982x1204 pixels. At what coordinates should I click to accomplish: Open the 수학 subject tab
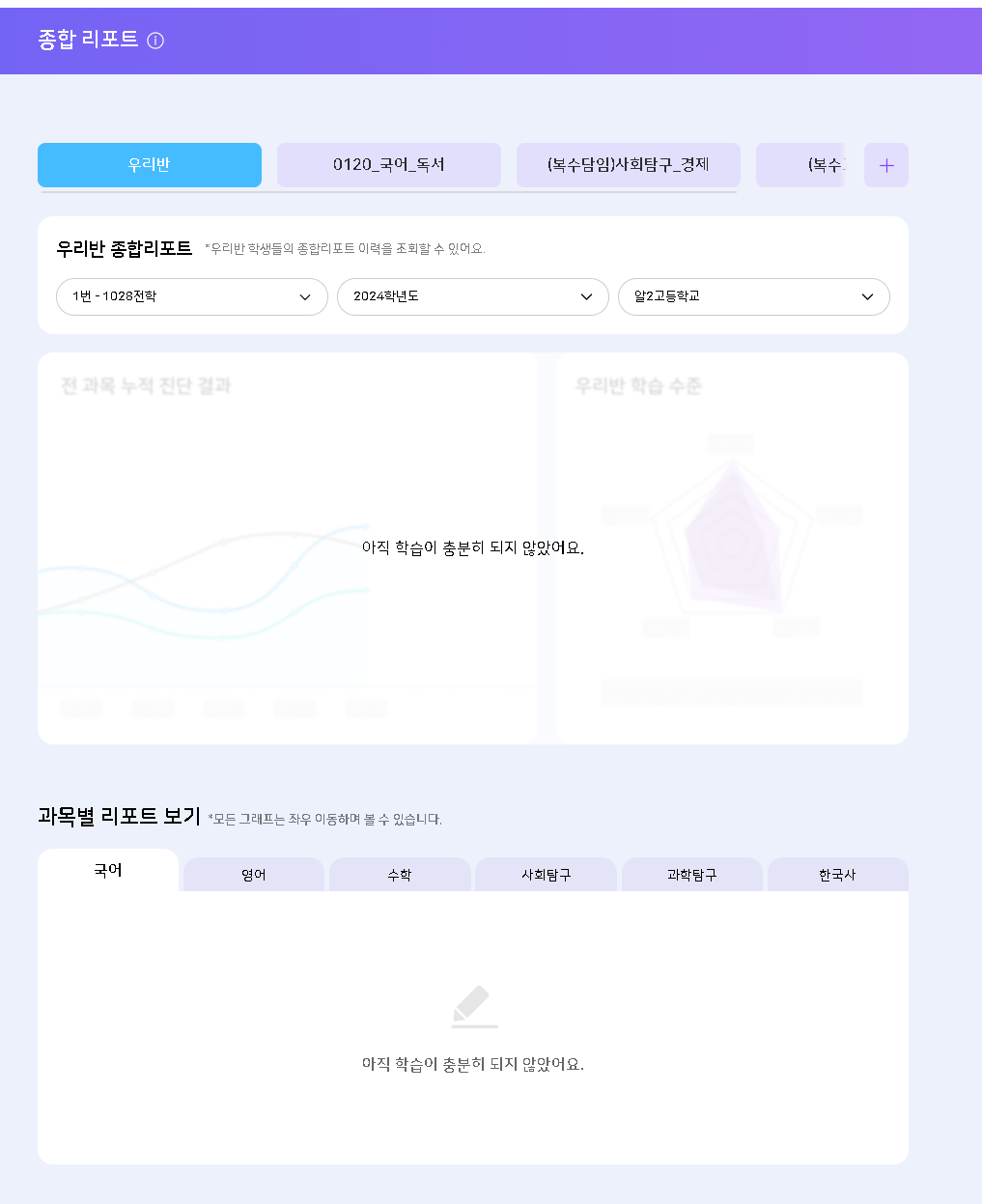[400, 875]
